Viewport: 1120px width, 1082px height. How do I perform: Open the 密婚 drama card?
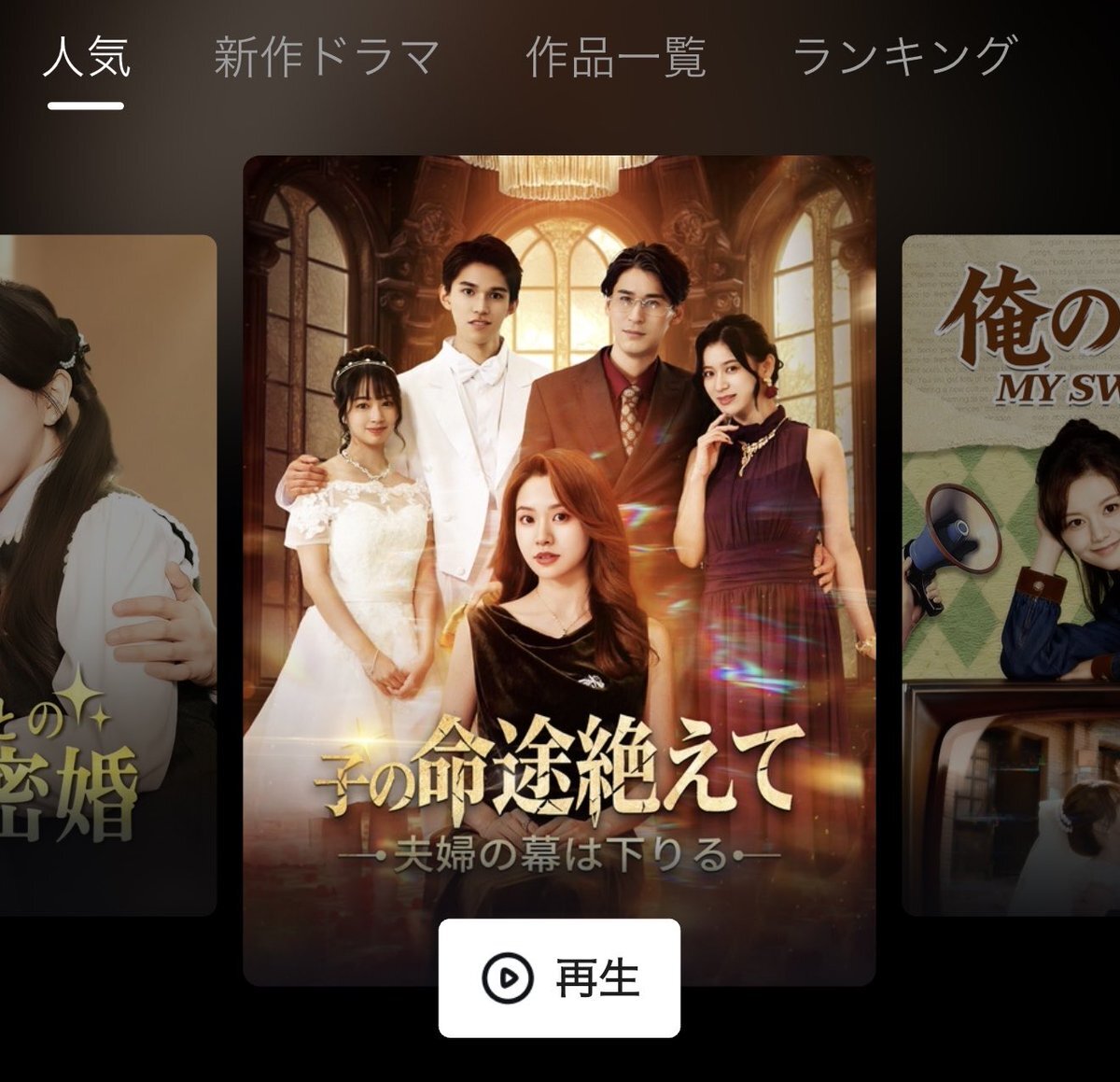tap(107, 574)
